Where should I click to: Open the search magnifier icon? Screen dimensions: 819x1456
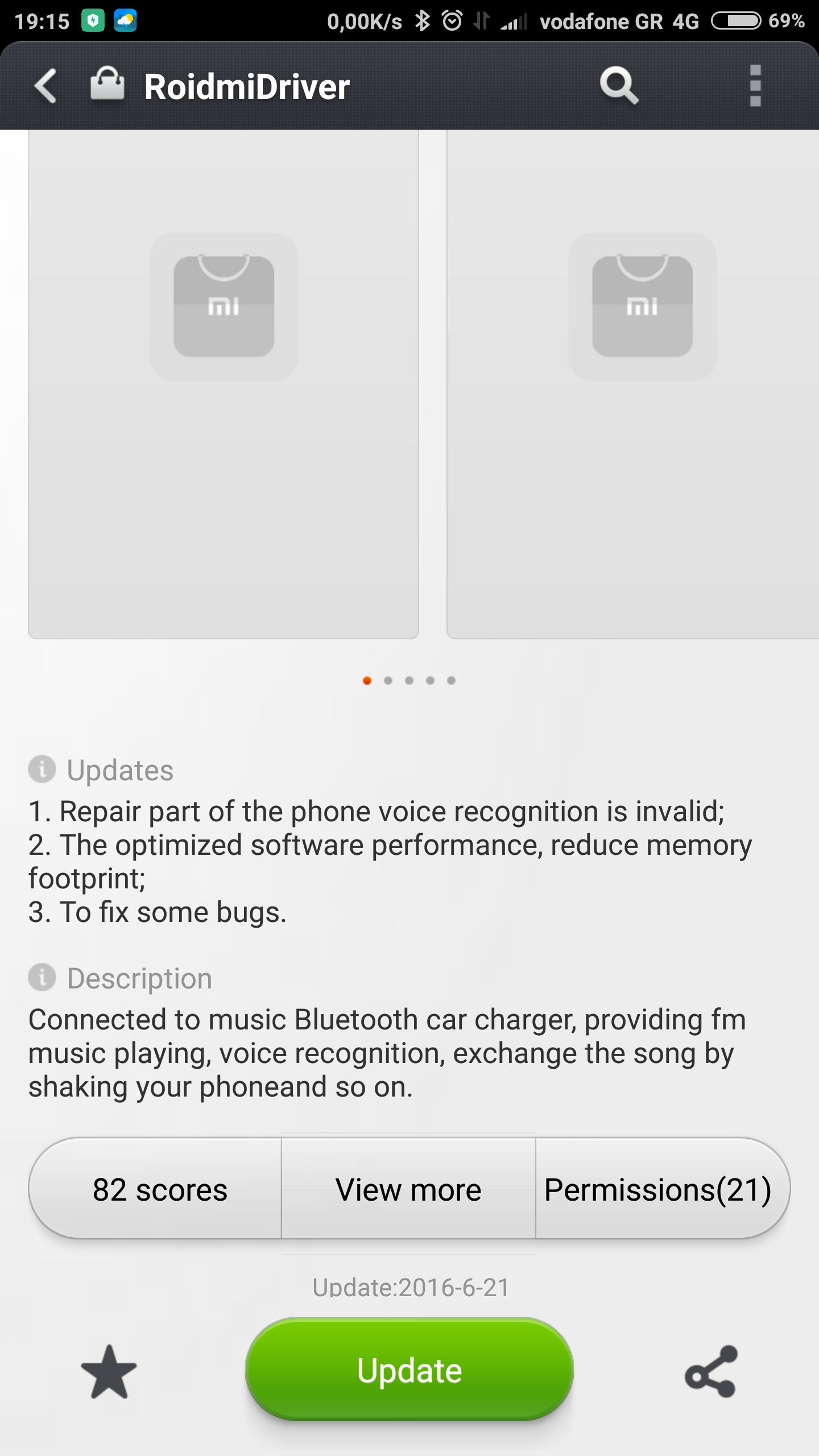tap(619, 86)
